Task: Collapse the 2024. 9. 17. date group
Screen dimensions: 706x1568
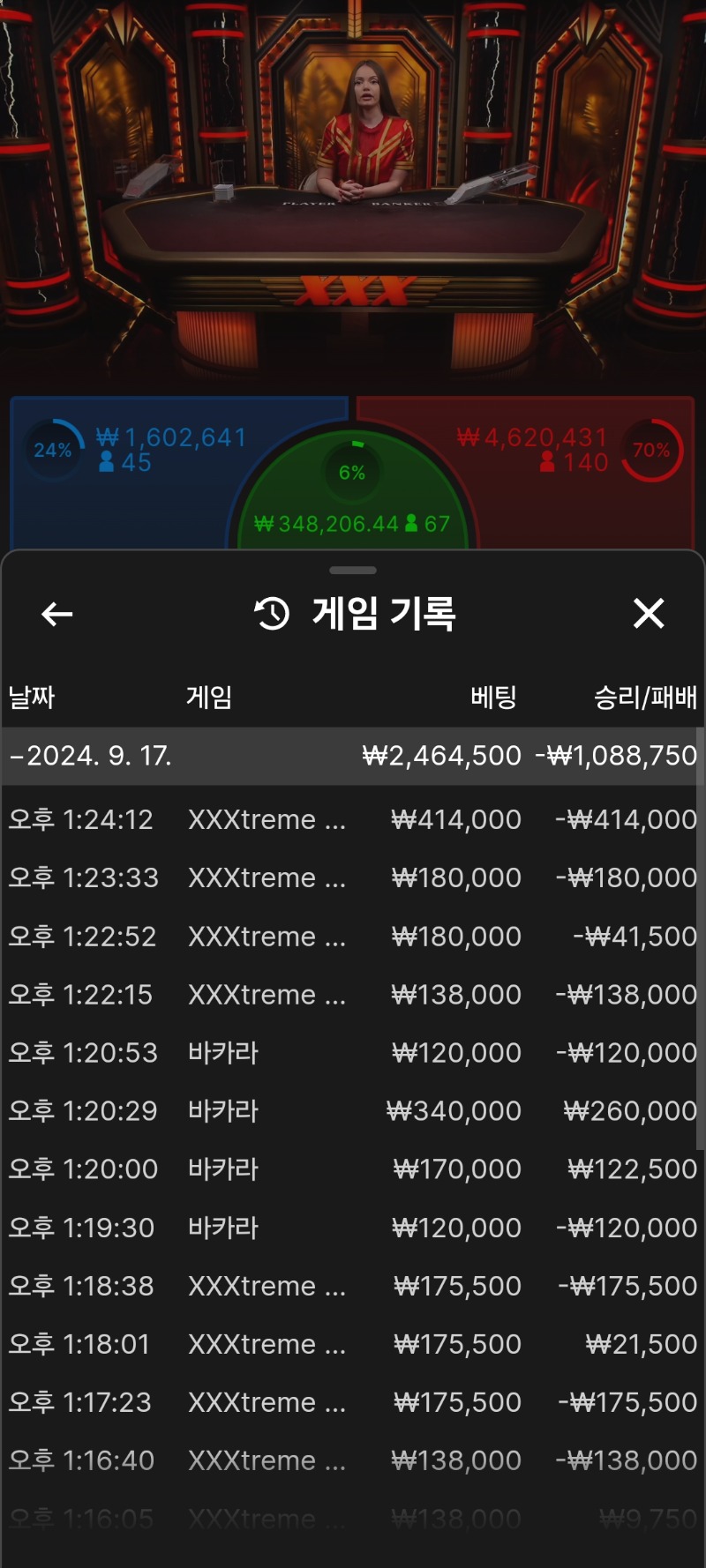Action: point(351,756)
